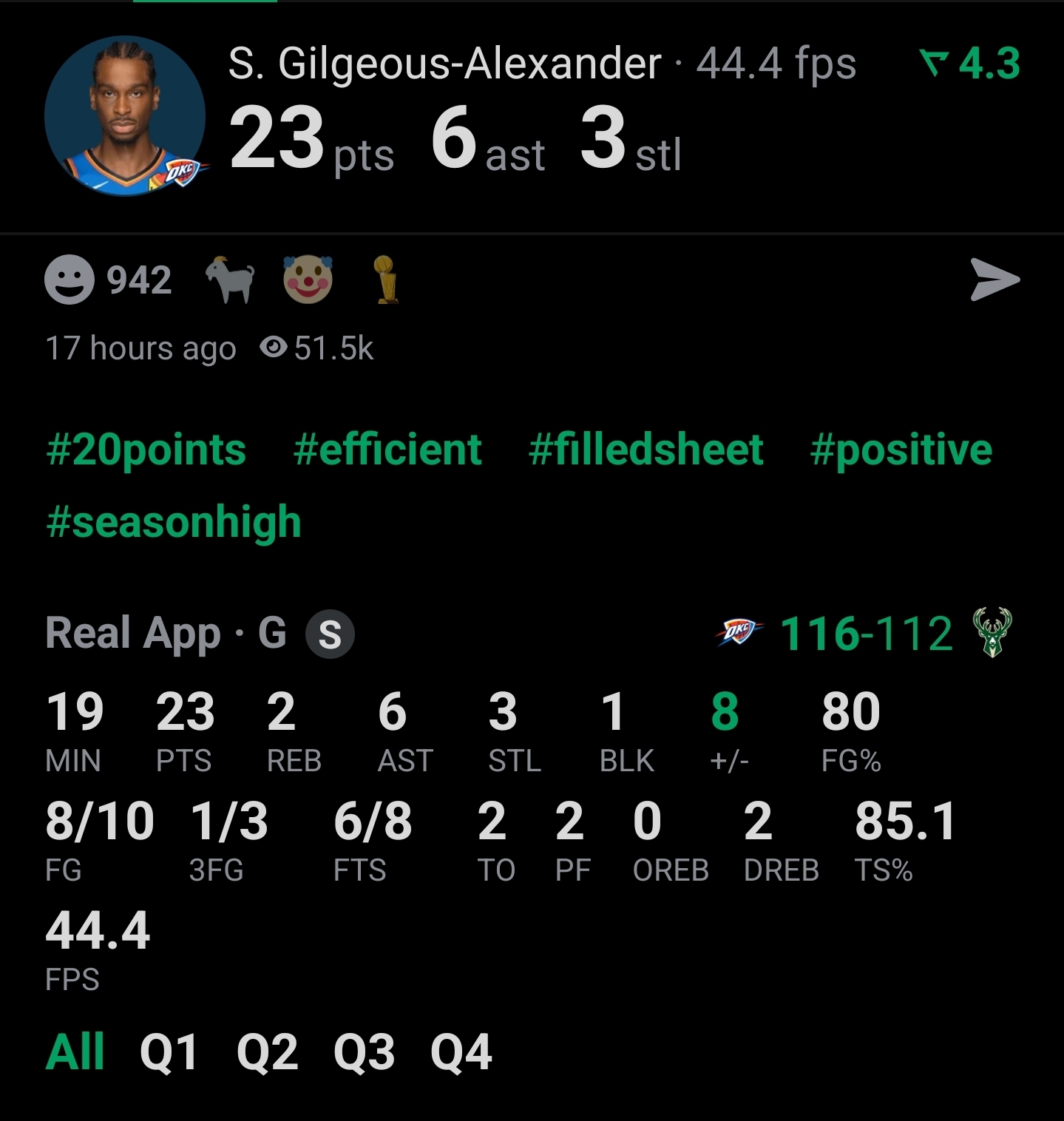
Task: React with the clown emoji
Action: click(308, 280)
